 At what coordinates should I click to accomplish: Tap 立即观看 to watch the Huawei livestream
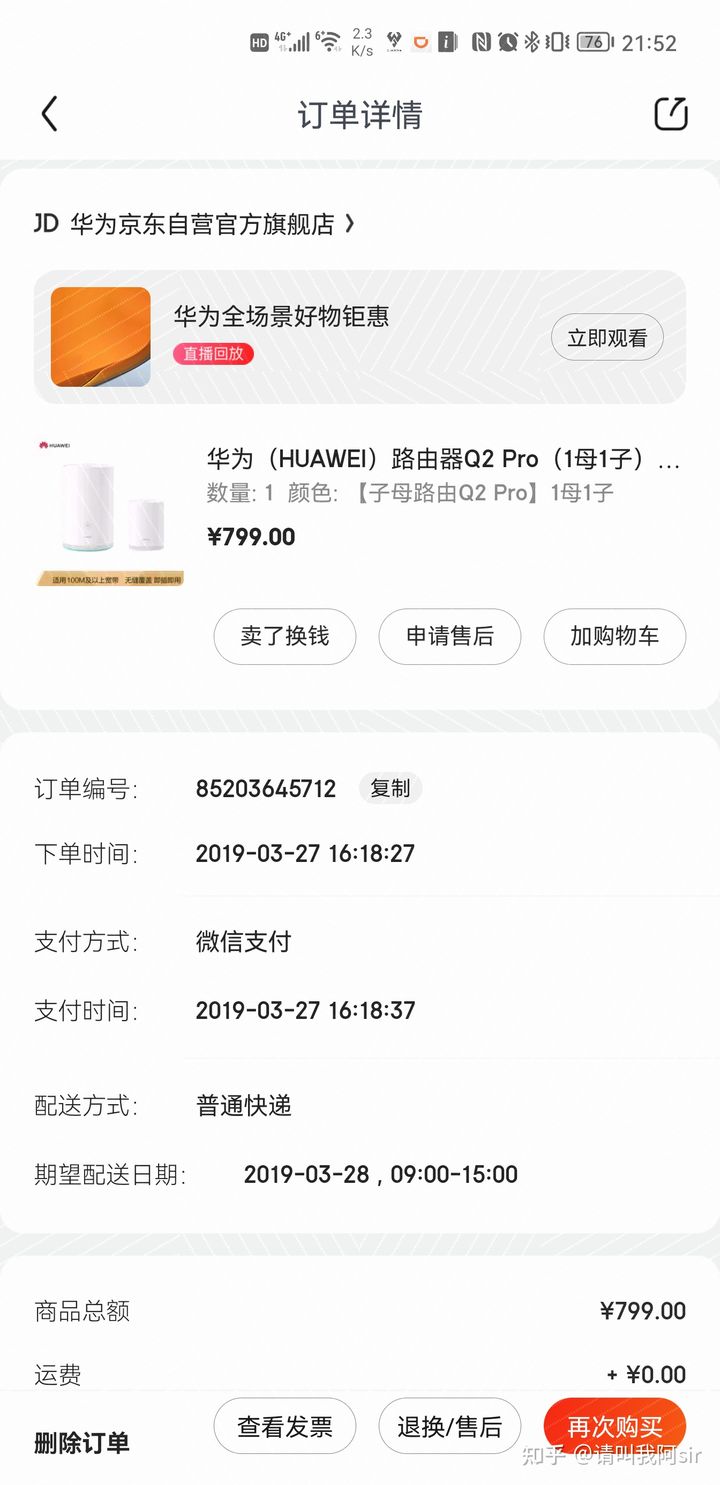point(607,337)
